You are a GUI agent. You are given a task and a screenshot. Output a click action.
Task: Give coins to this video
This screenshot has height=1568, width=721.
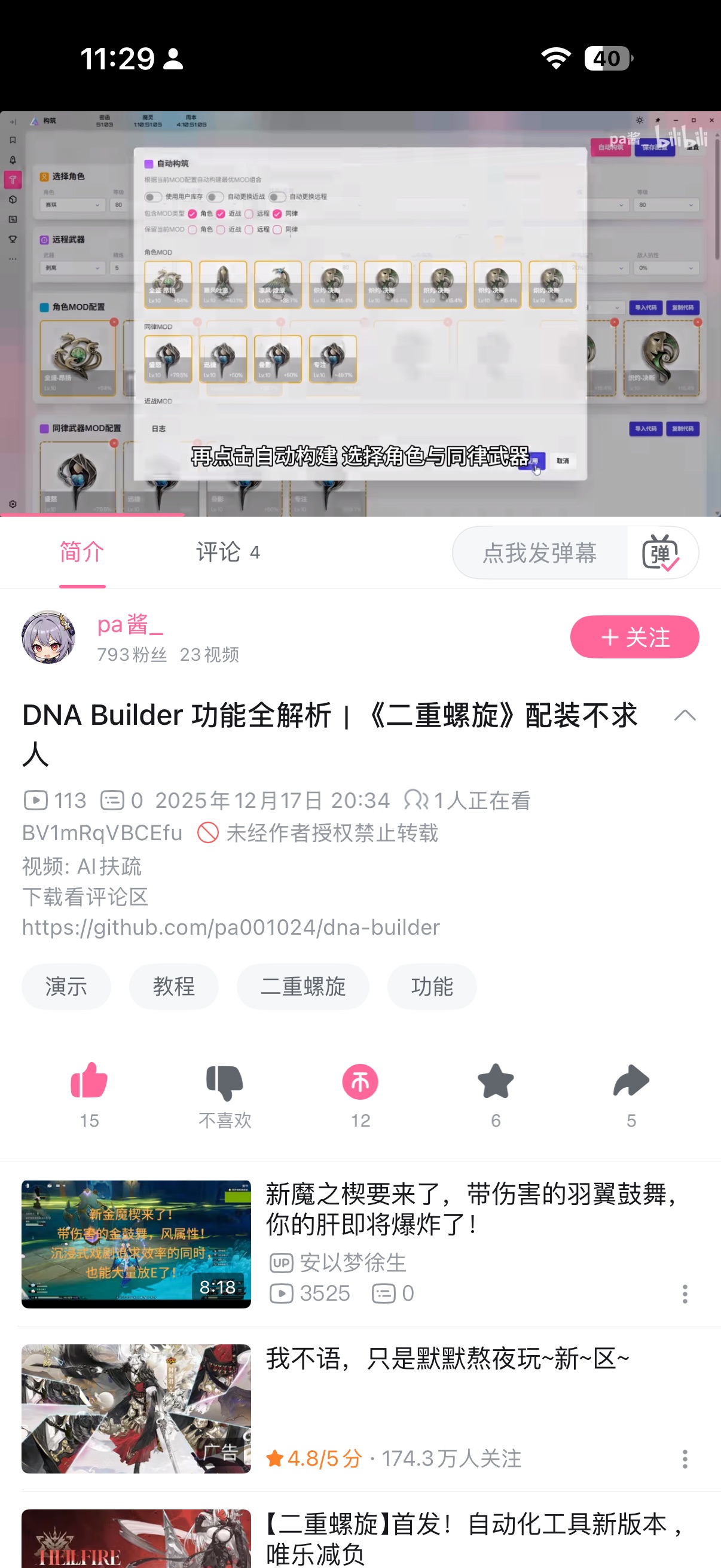coord(360,1082)
